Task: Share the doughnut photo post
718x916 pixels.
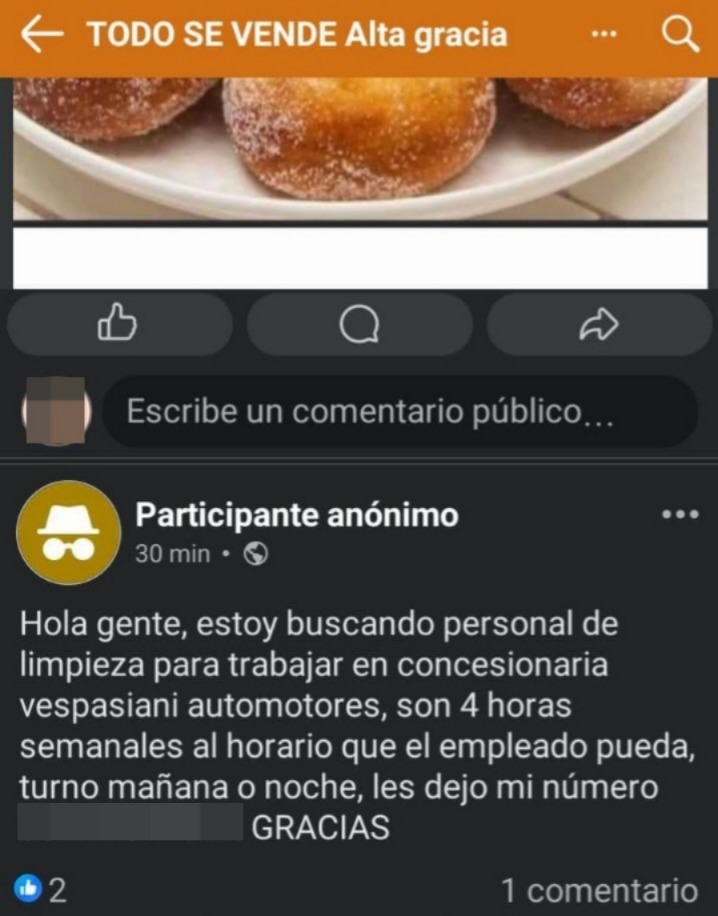Action: click(x=599, y=324)
